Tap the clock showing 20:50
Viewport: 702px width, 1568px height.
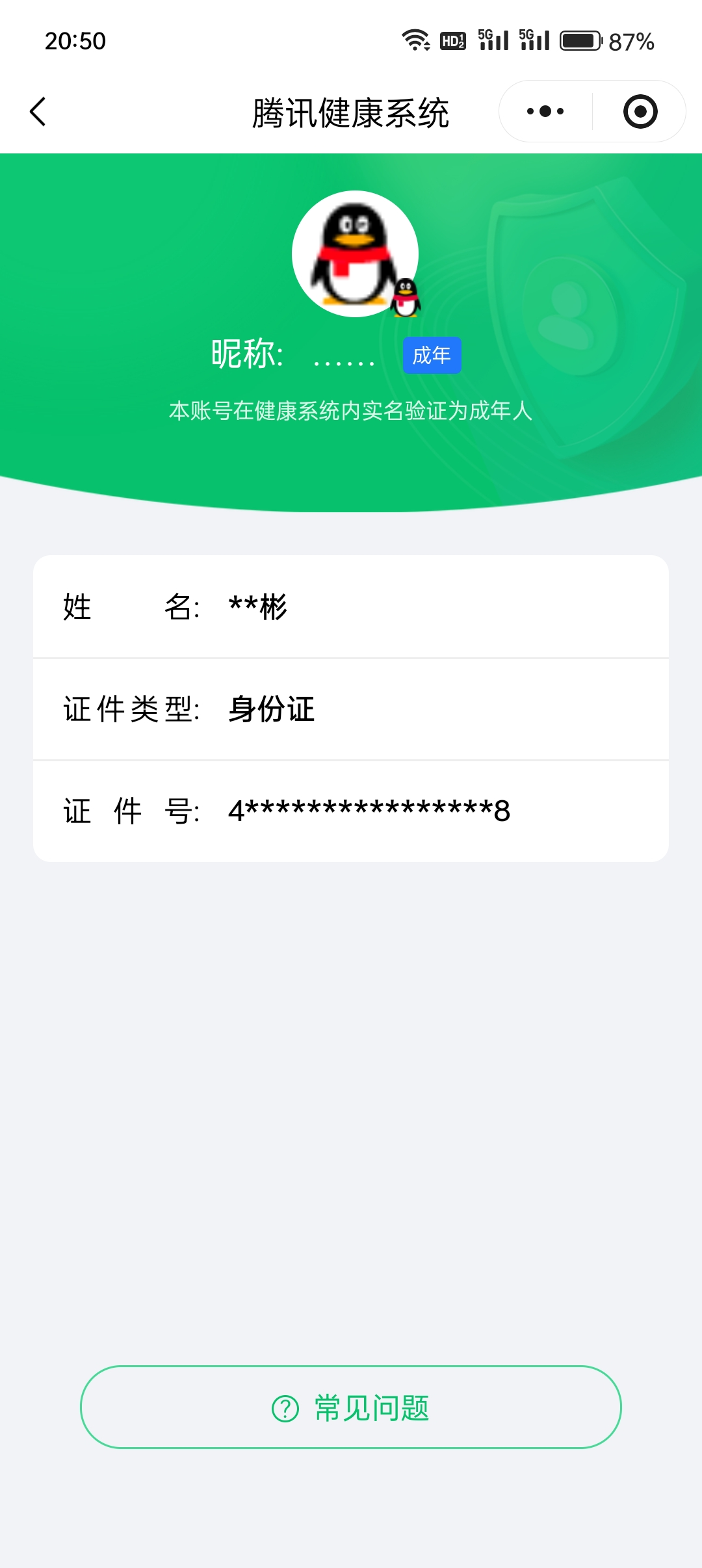coord(73,41)
